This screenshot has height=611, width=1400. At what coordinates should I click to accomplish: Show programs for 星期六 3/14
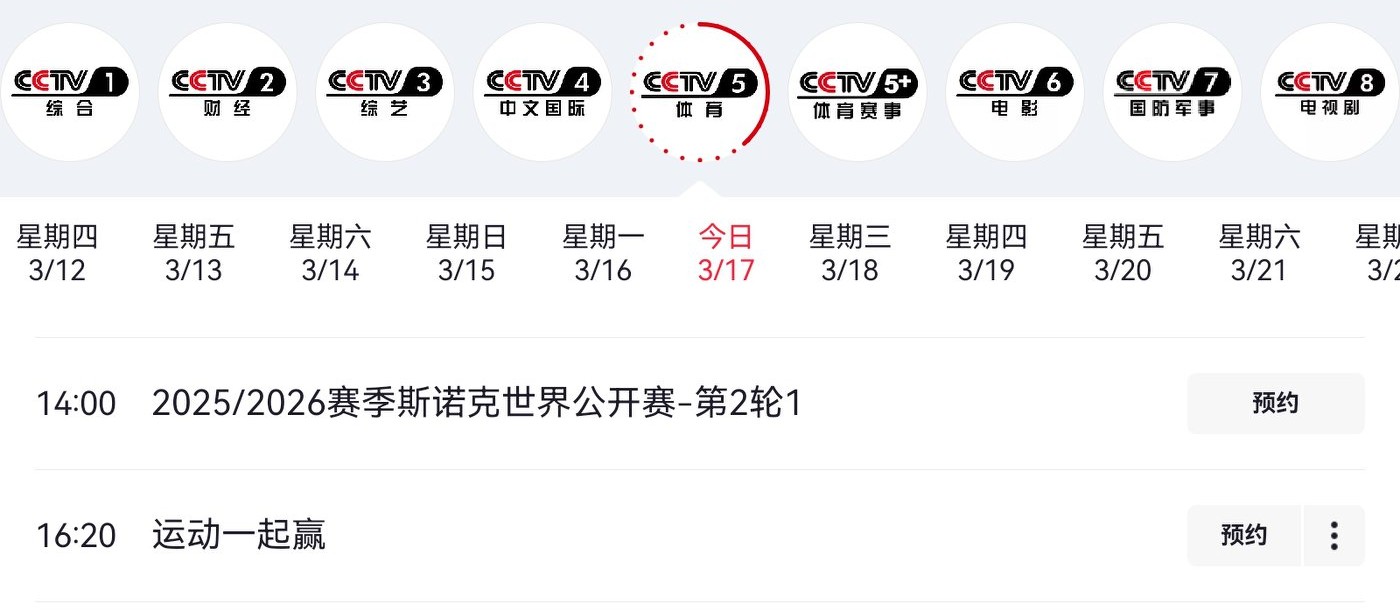(330, 253)
